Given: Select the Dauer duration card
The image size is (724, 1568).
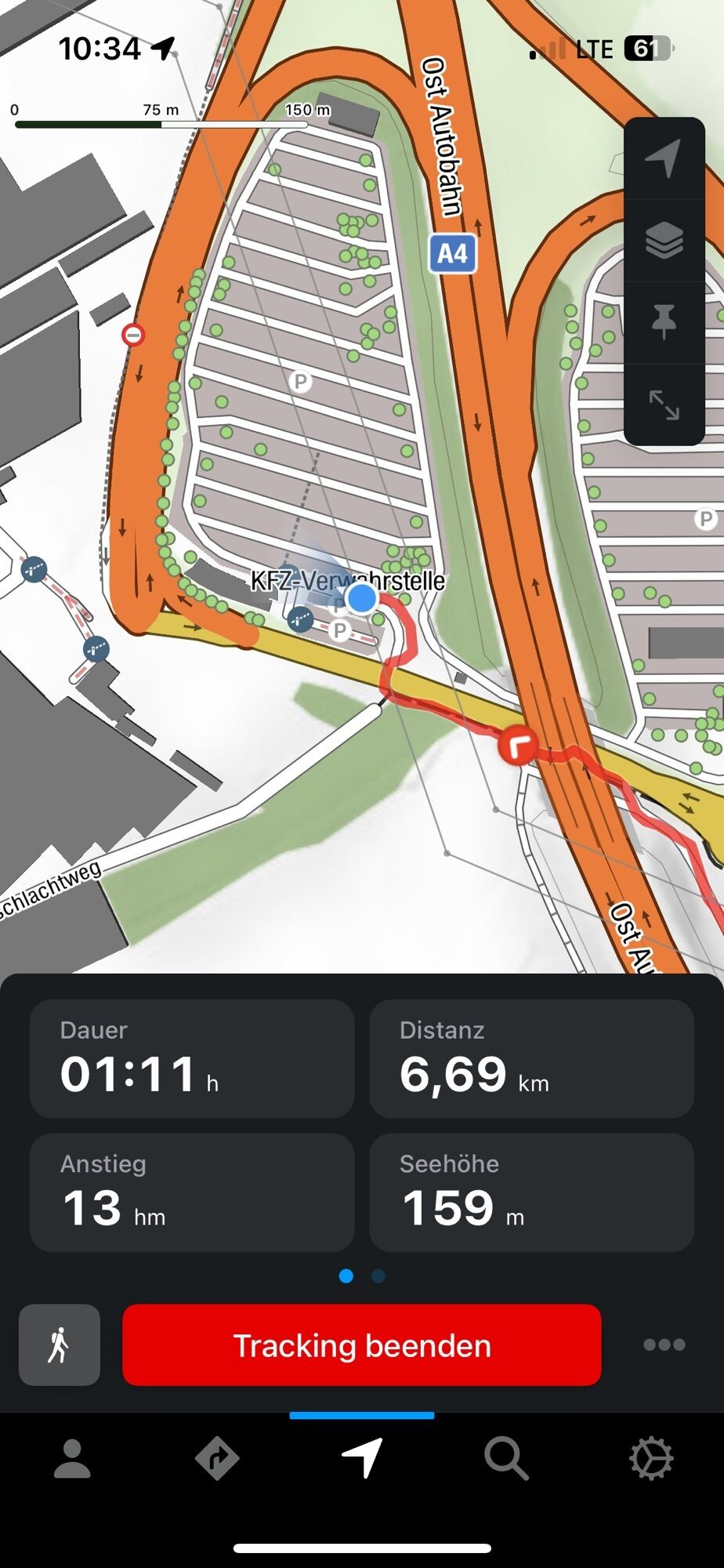Looking at the screenshot, I should click(x=192, y=1058).
